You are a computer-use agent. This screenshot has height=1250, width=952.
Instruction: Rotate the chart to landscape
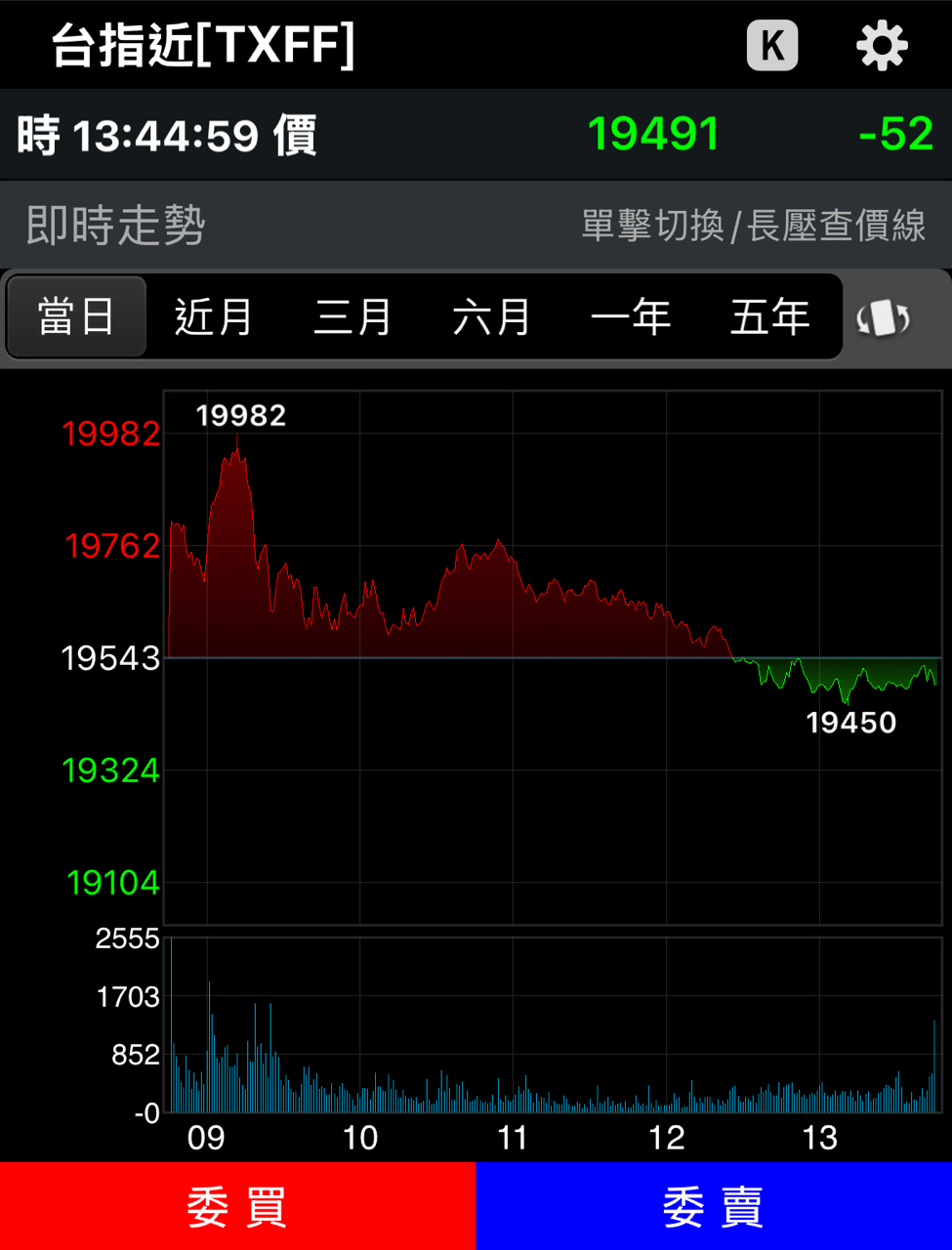(884, 318)
